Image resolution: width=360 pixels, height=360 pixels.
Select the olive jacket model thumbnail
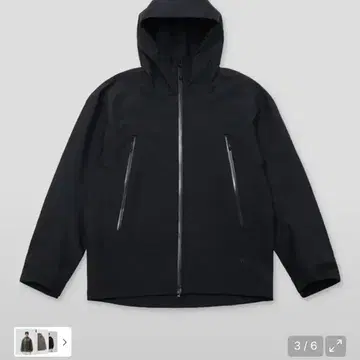[x=27, y=342]
